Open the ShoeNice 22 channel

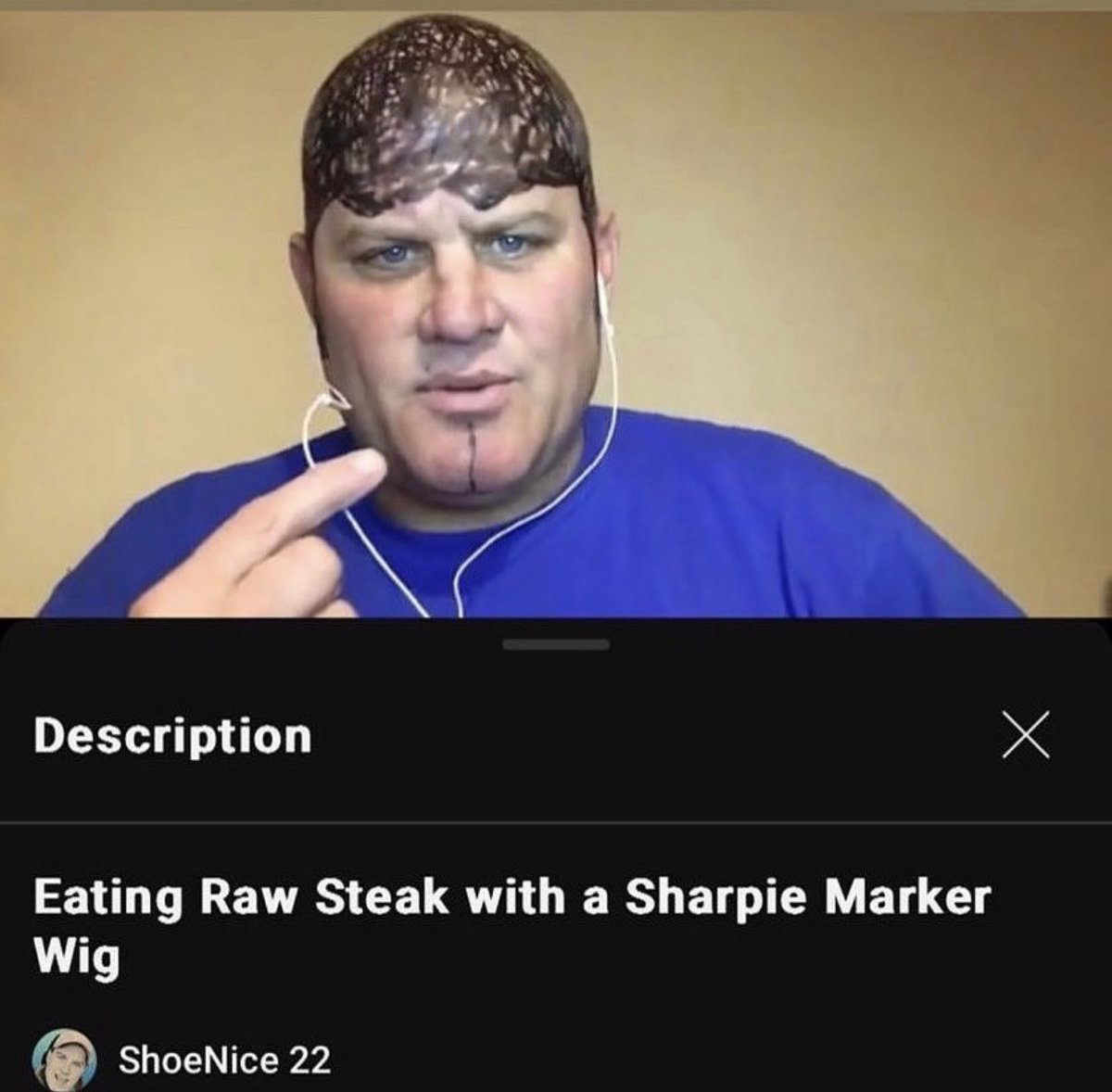pos(223,1059)
